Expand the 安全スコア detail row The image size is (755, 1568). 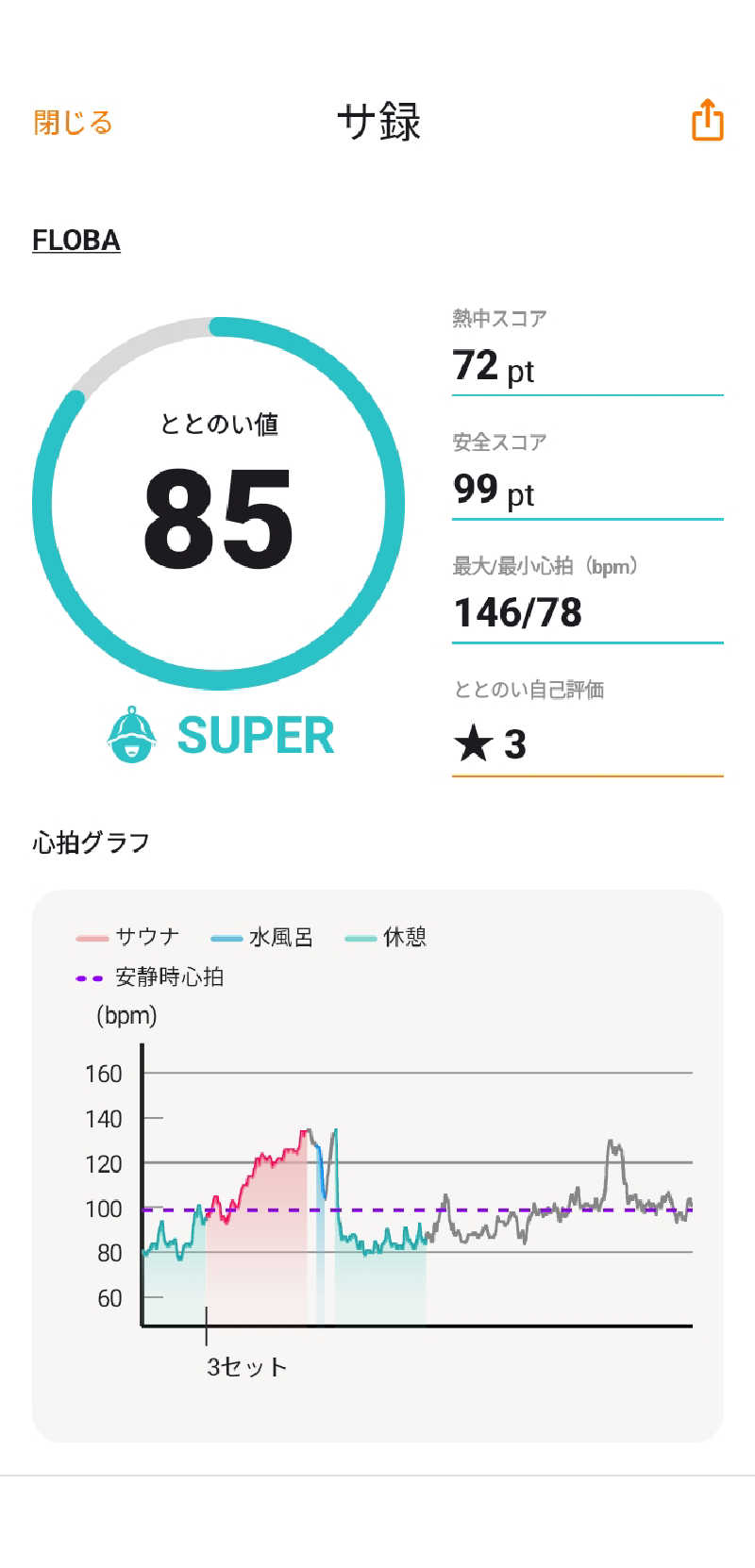click(585, 472)
